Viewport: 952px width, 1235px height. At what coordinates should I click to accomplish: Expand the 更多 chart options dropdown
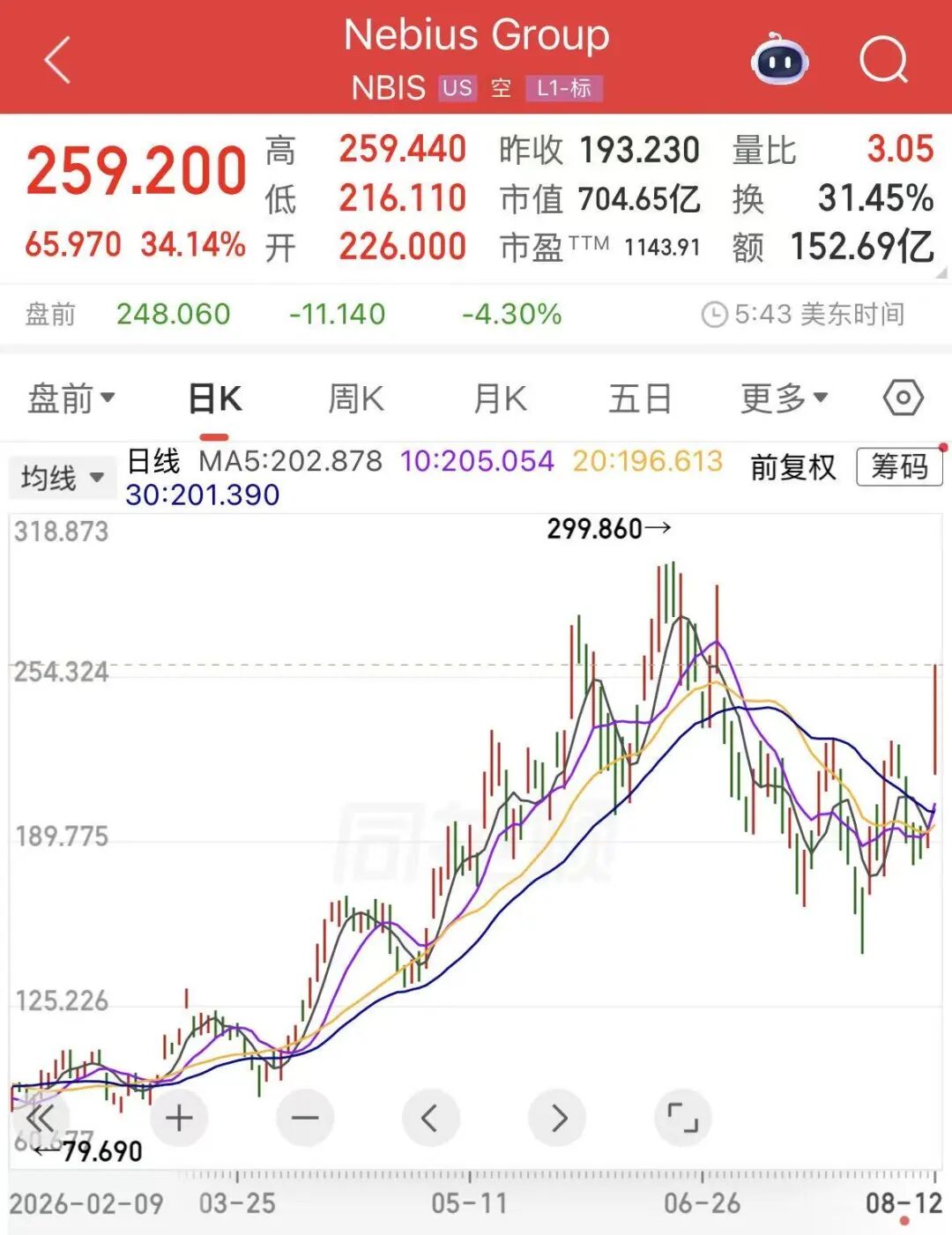pos(785,398)
